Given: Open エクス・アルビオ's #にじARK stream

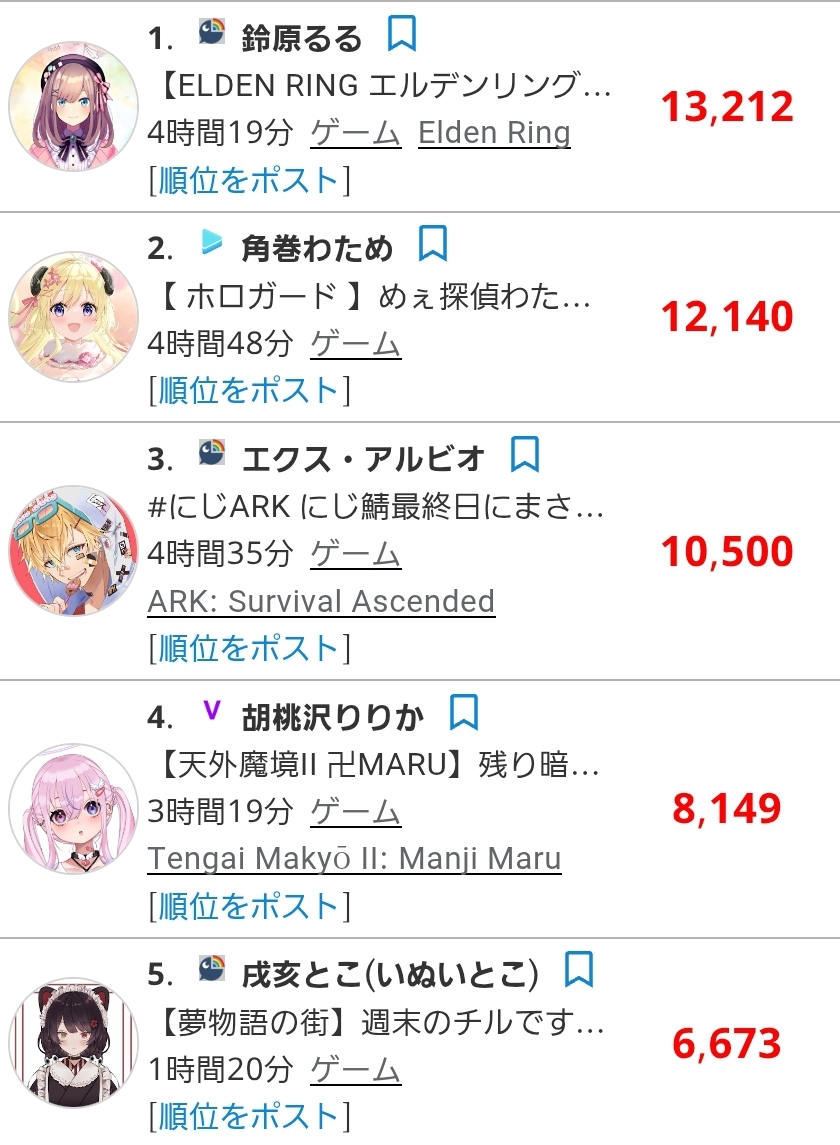Looking at the screenshot, I should point(375,508).
